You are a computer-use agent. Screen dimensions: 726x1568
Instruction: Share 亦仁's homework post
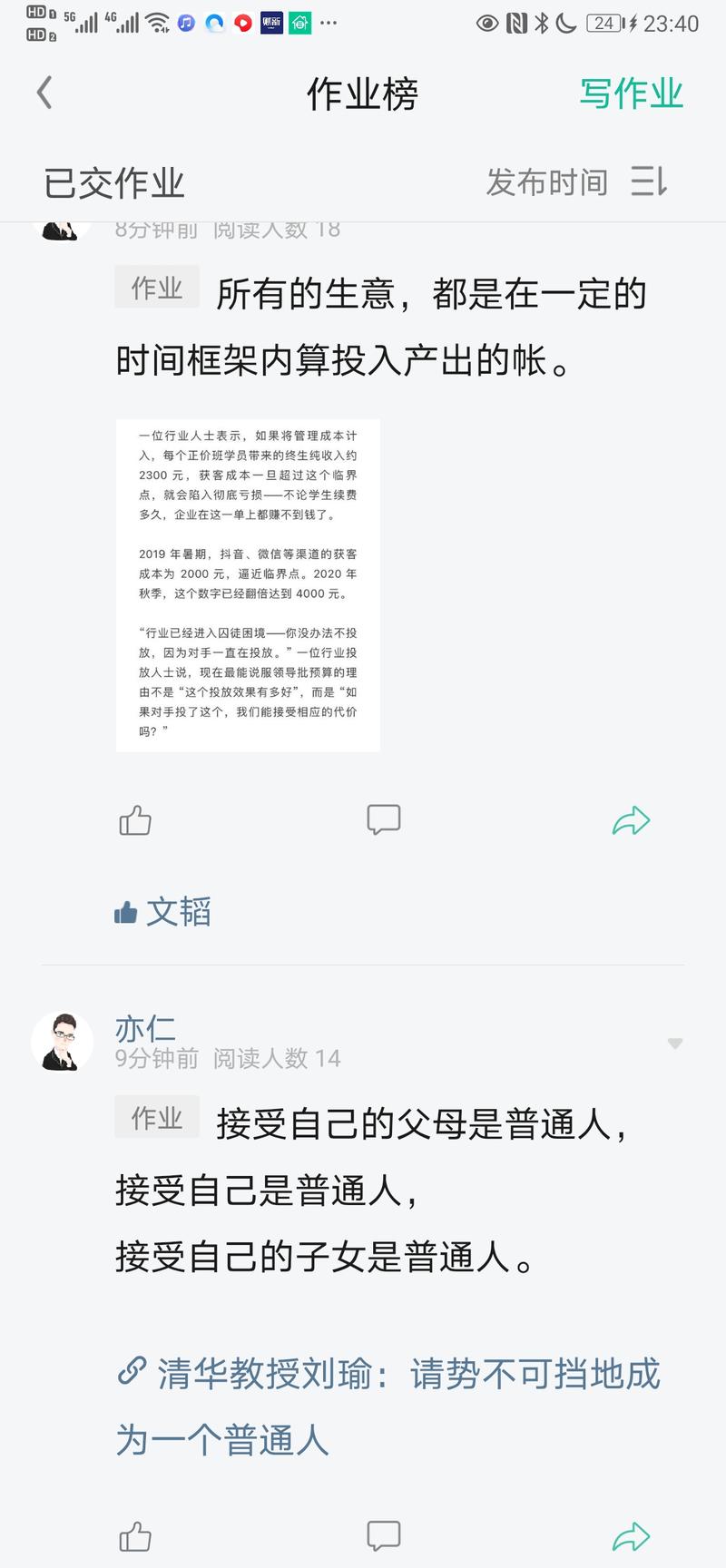[x=631, y=1535]
